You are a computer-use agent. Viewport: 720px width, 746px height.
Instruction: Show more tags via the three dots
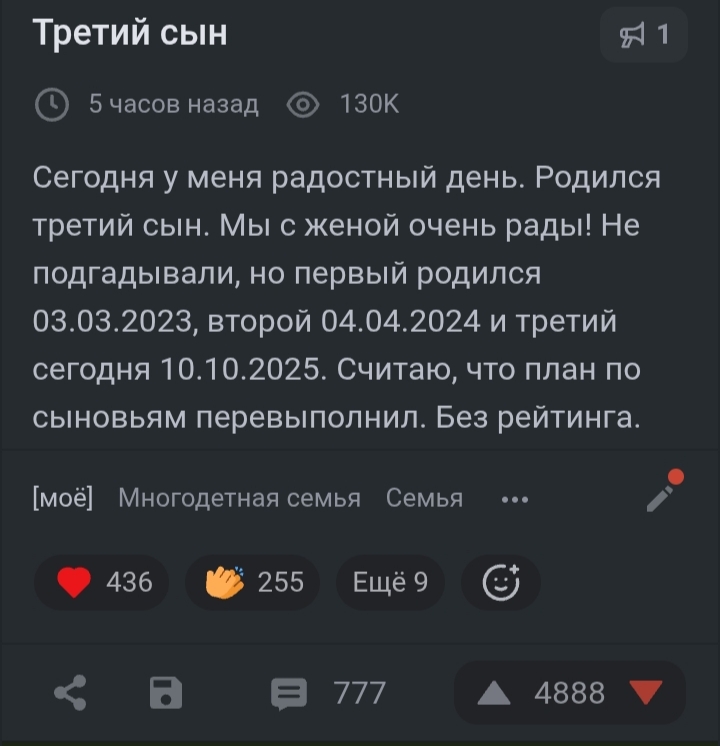(515, 498)
